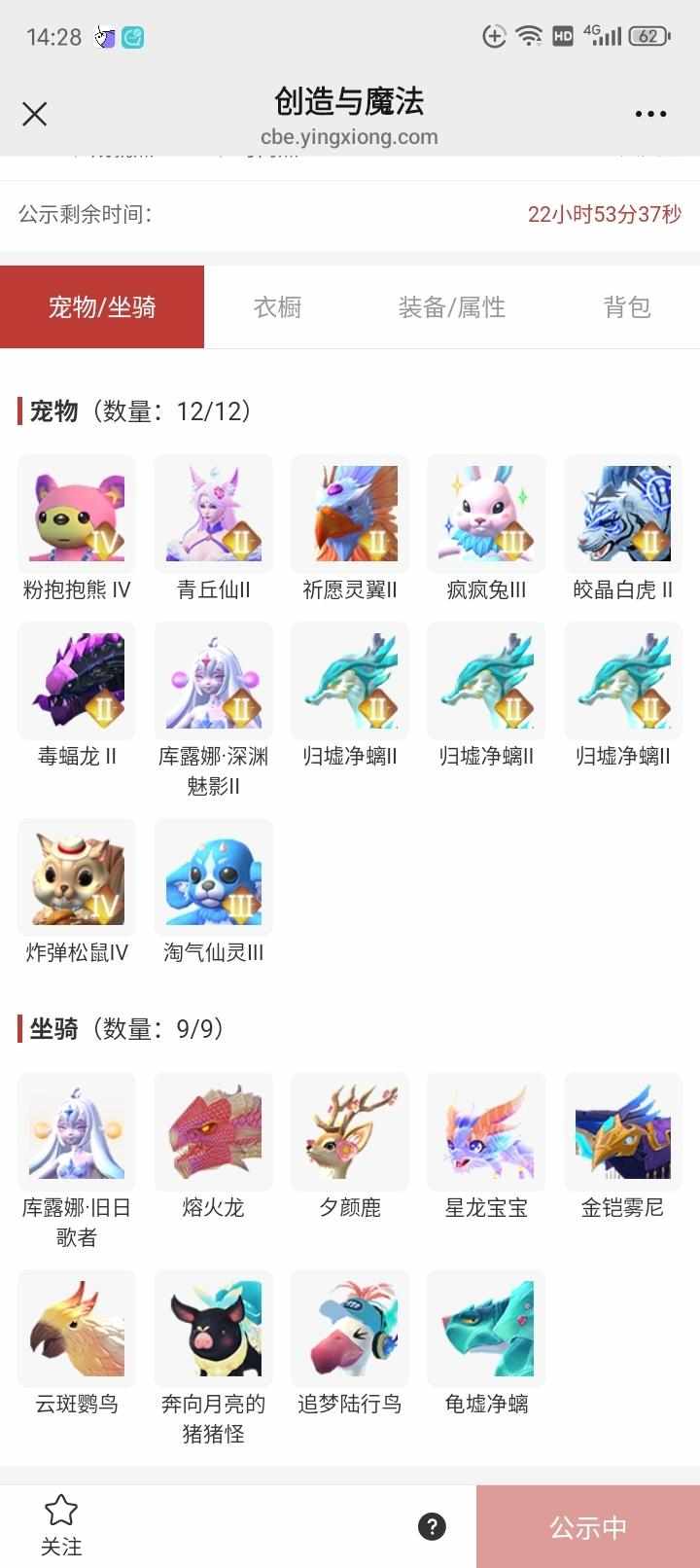Open the question mark help icon
This screenshot has height=1568, width=700.
coord(432,1526)
